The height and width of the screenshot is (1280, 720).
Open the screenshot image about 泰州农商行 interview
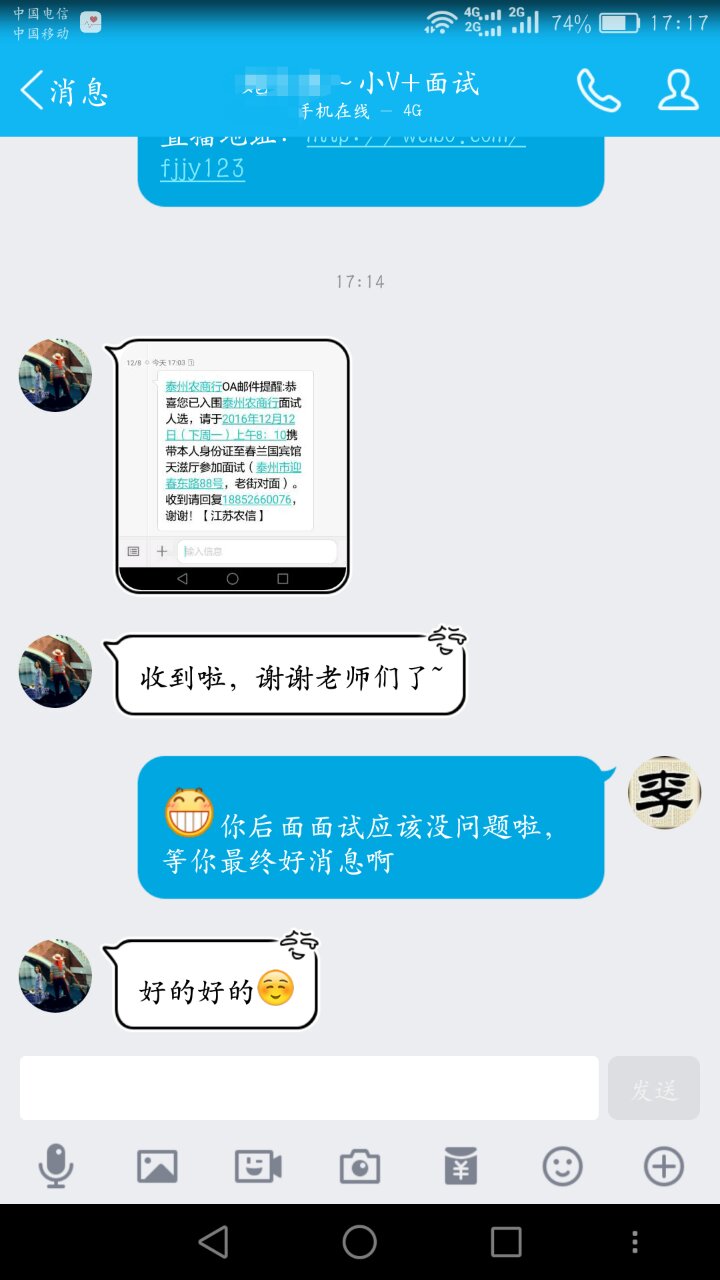tap(233, 466)
